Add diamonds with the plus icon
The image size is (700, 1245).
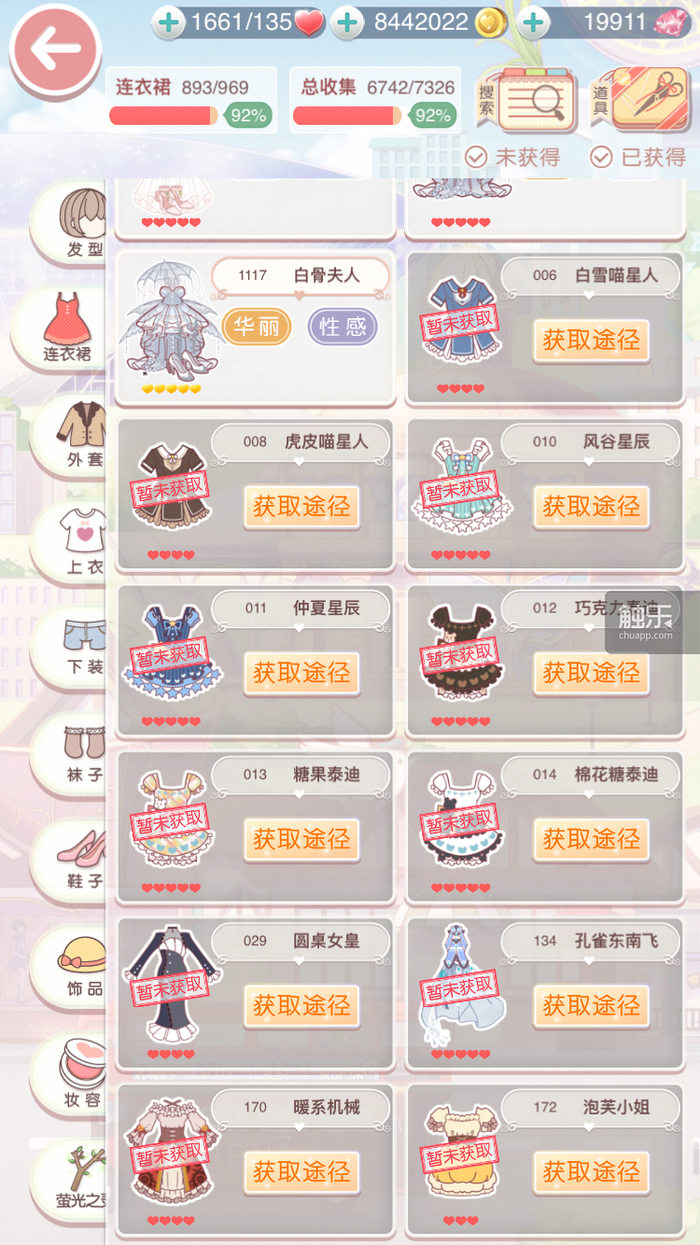pos(533,23)
